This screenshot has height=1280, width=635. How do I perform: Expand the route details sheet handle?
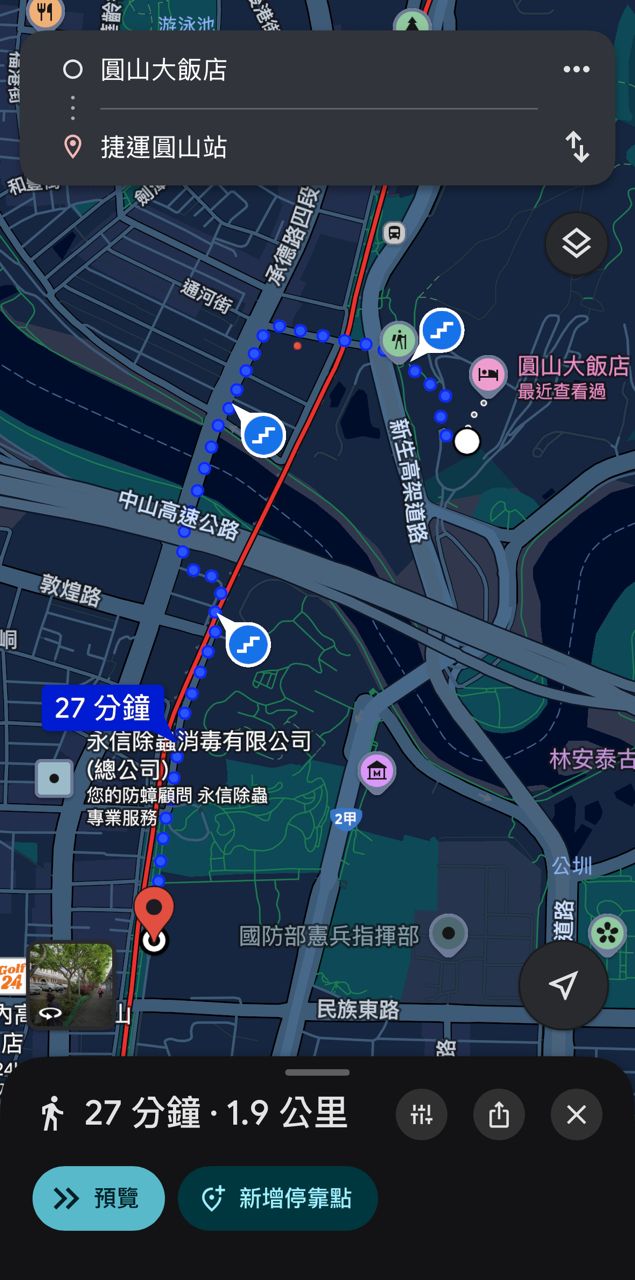click(317, 1072)
